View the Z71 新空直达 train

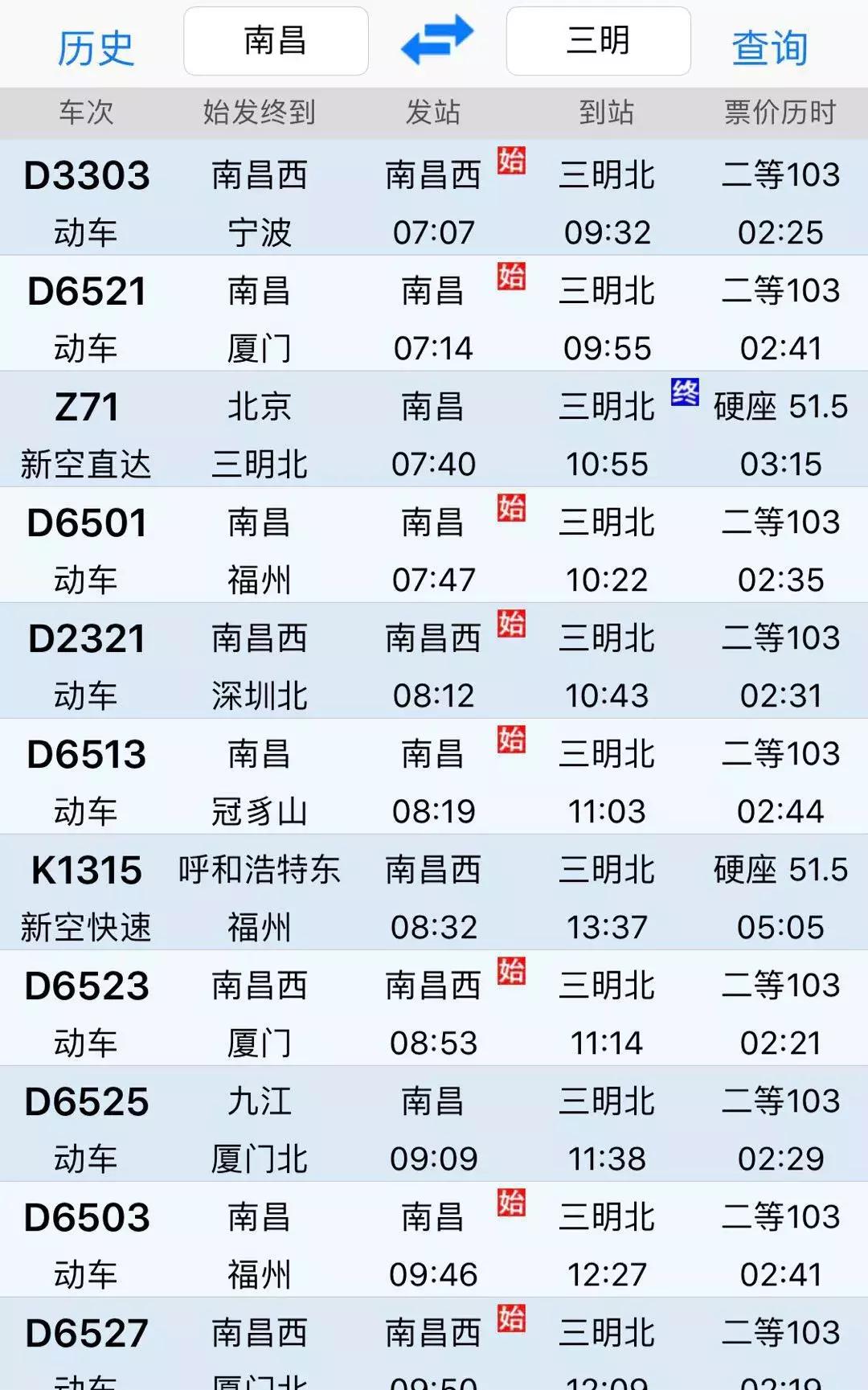(434, 429)
